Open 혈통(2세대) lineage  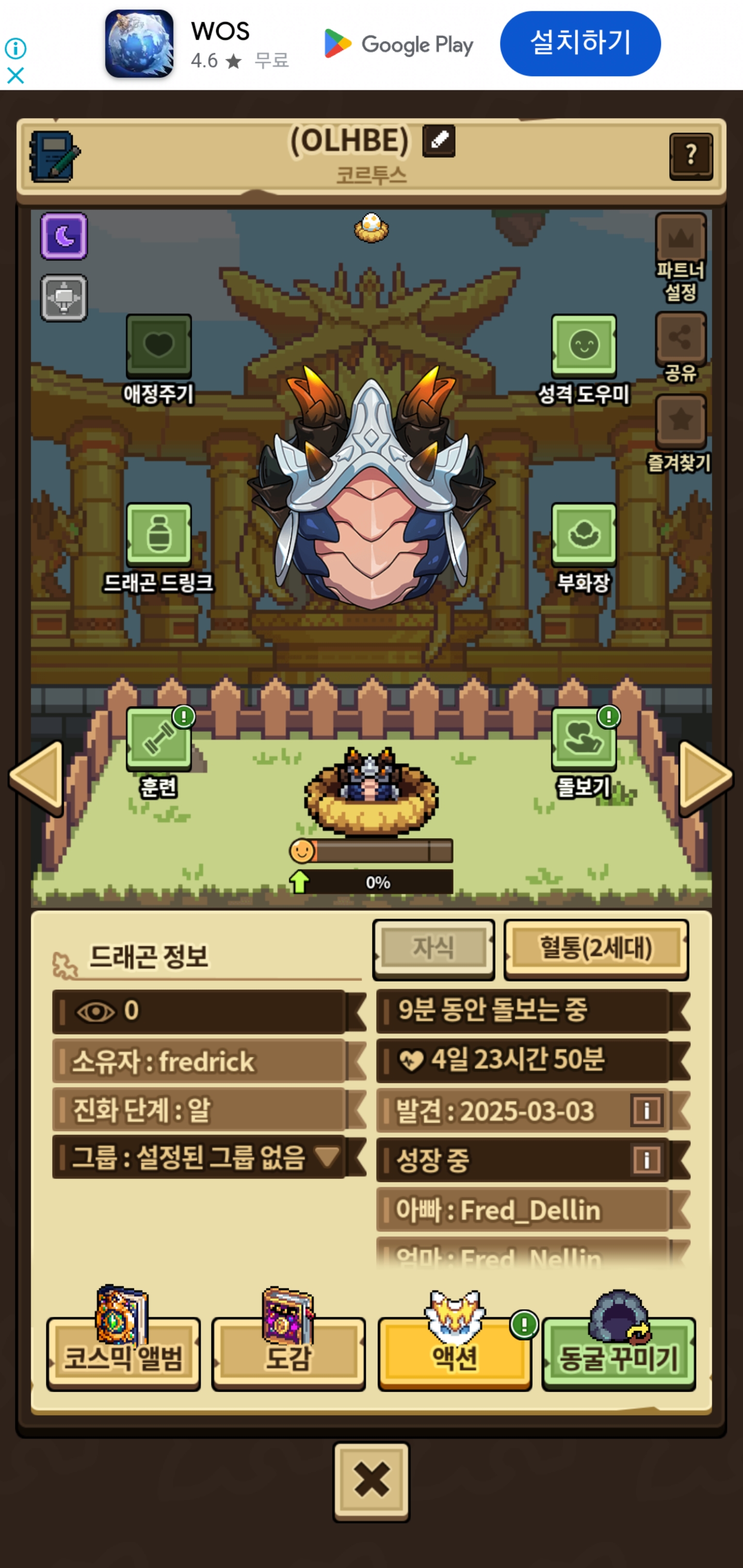pos(595,949)
